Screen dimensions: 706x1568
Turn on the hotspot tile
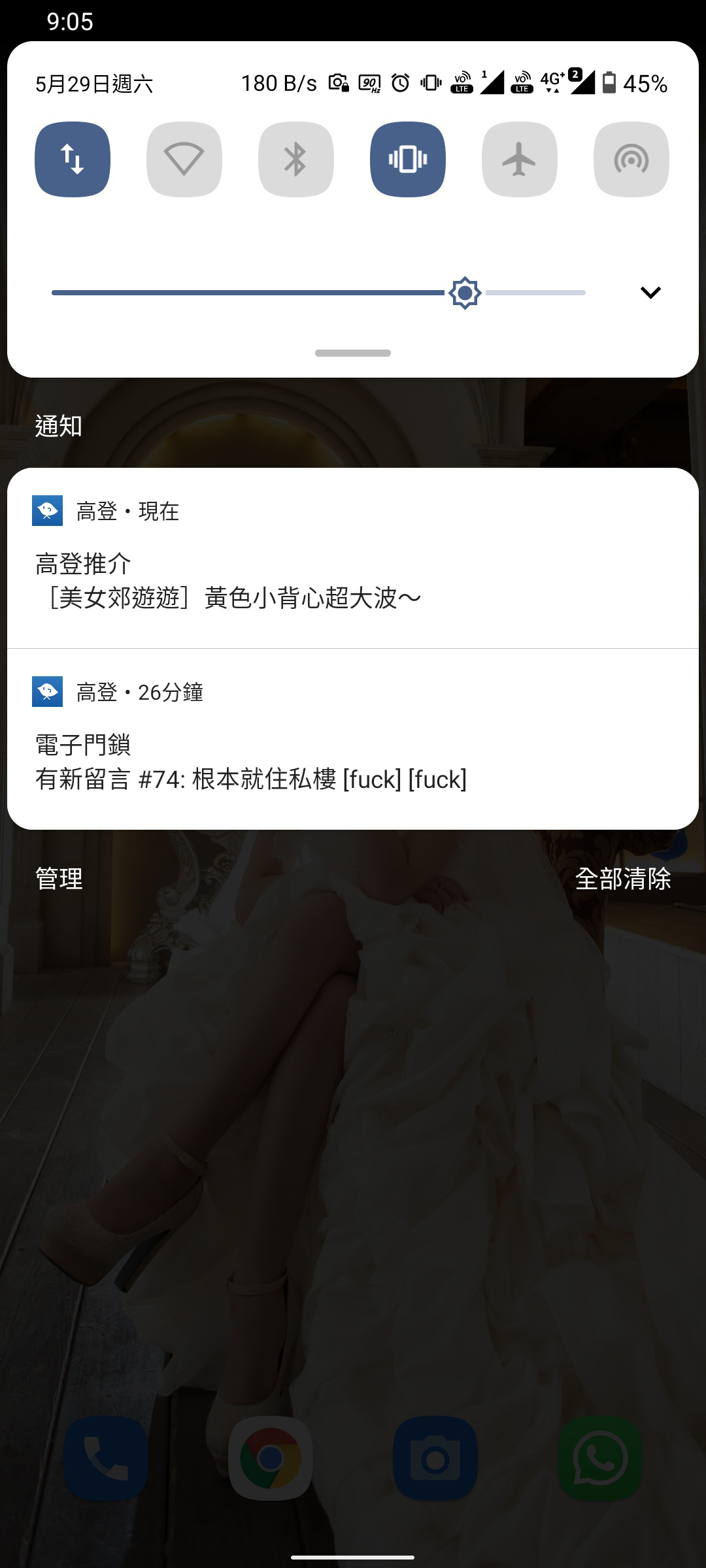click(x=631, y=159)
